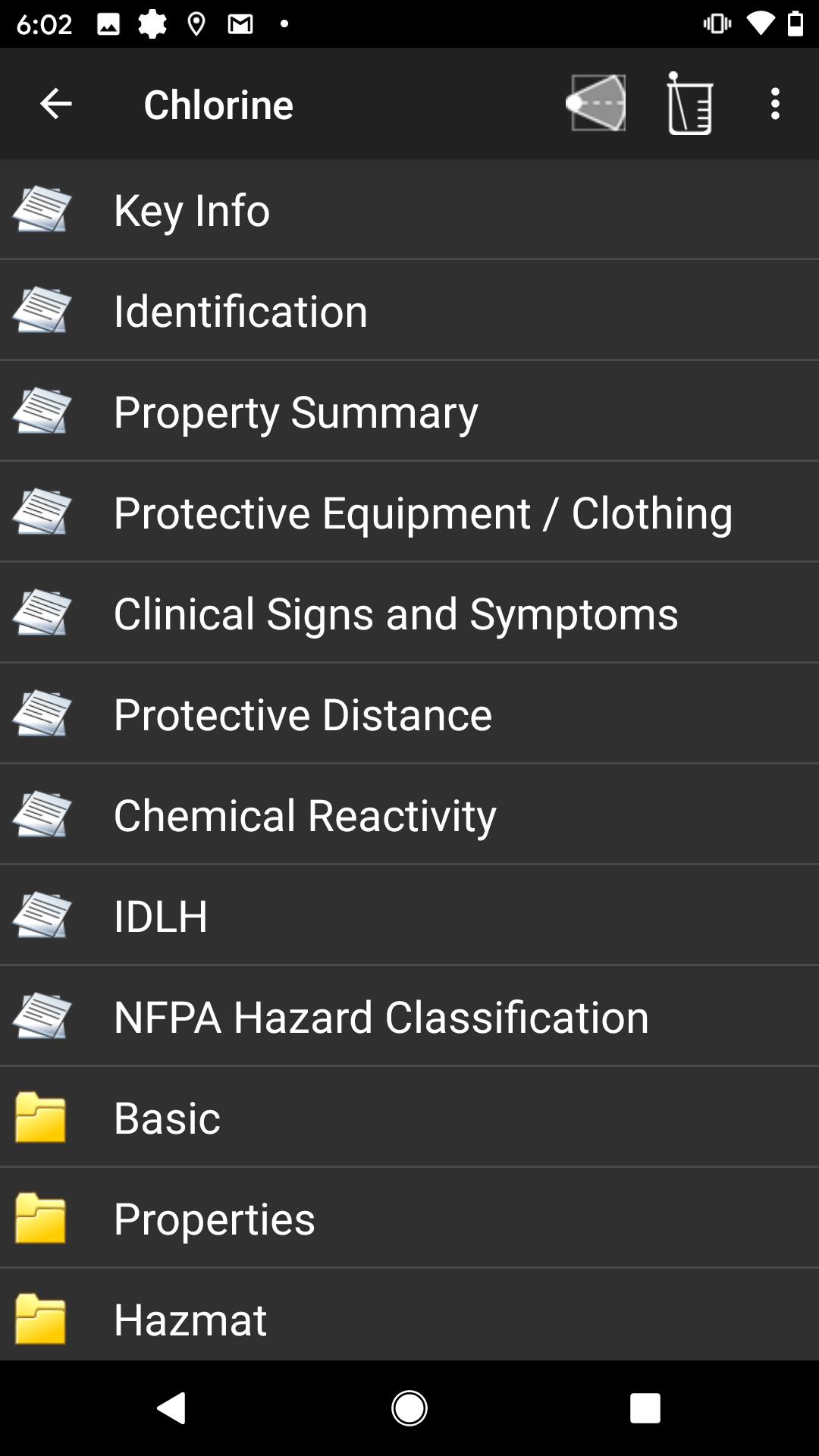Open the recent apps square button
The height and width of the screenshot is (1456, 819).
(645, 1408)
